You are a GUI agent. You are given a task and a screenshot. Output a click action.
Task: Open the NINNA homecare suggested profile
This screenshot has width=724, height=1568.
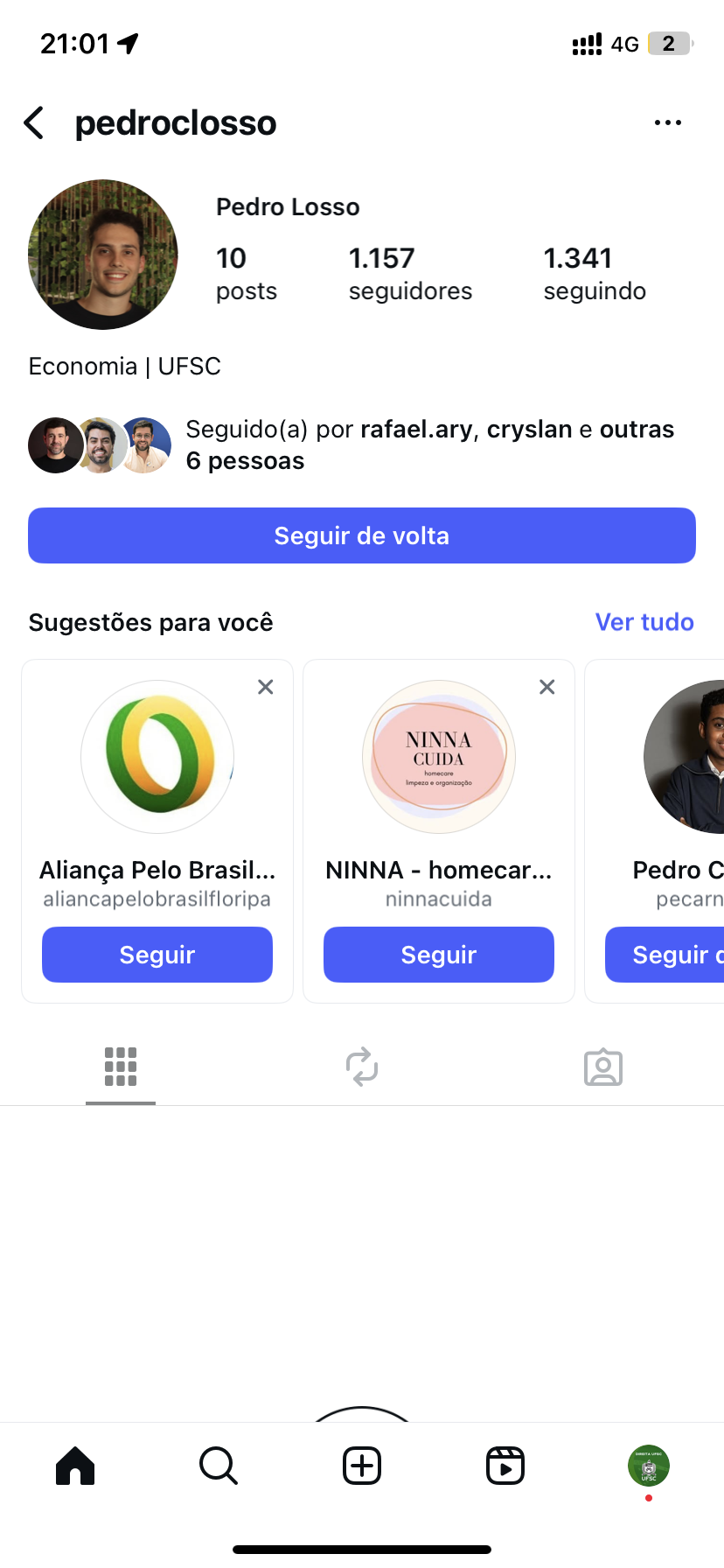(x=439, y=757)
